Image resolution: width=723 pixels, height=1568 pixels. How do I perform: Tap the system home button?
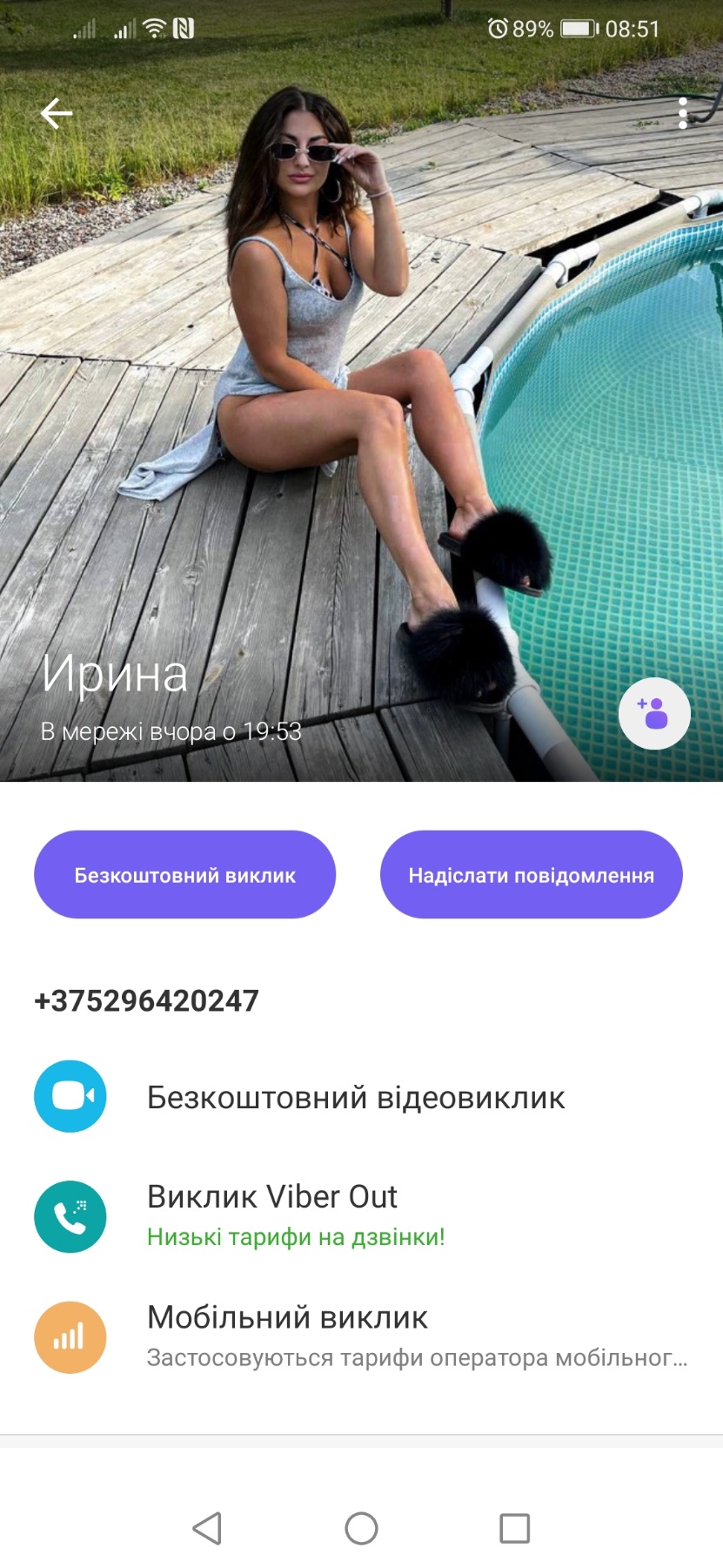(x=361, y=1527)
